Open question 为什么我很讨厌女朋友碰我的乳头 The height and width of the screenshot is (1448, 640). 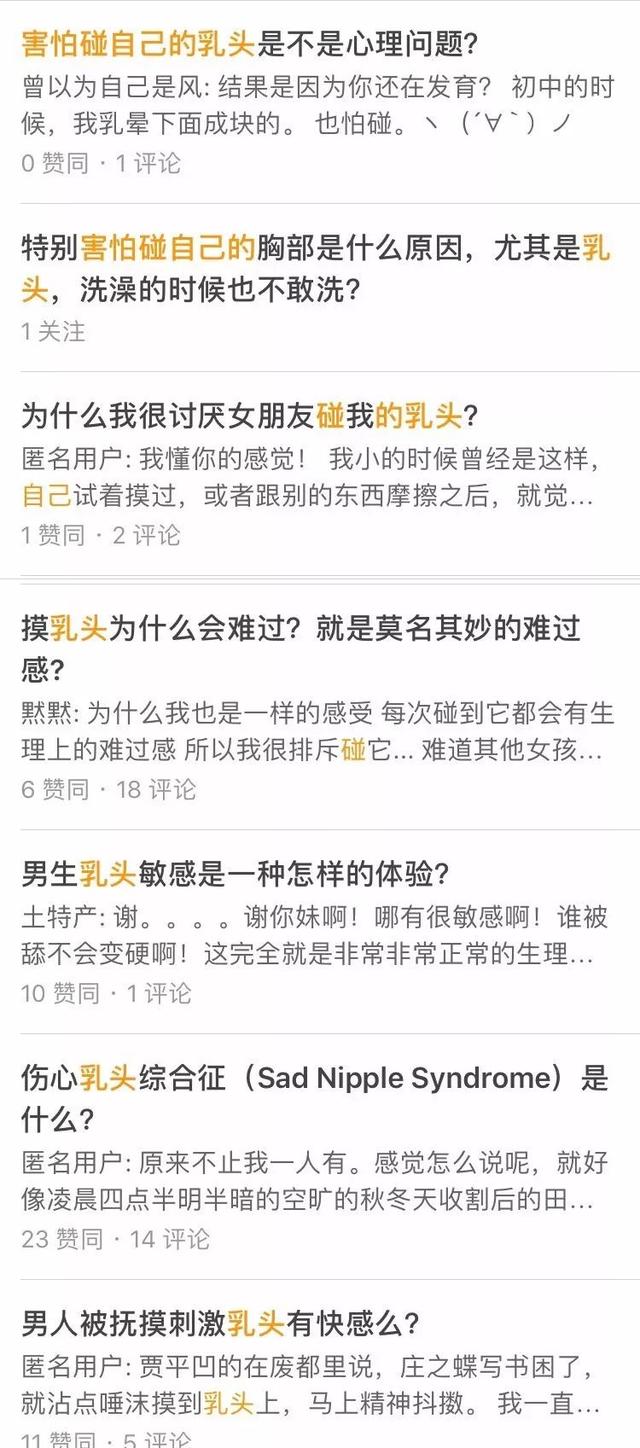pyautogui.click(x=250, y=414)
